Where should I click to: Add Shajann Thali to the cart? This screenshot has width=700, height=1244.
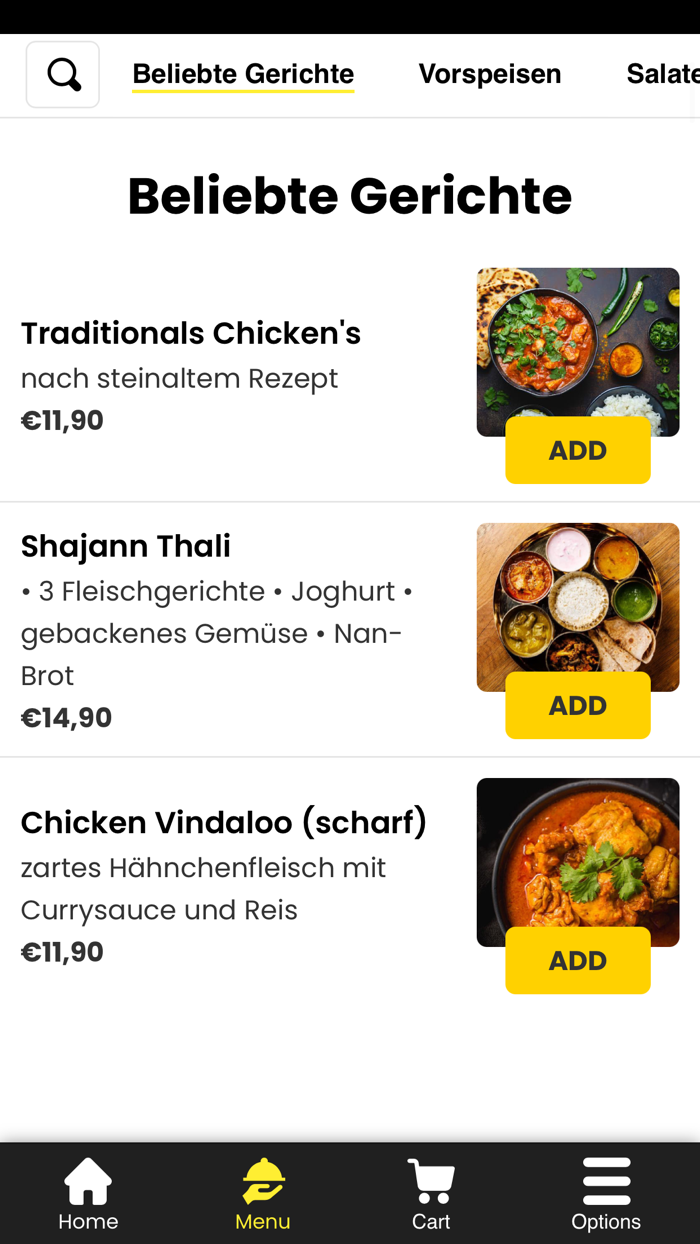pyautogui.click(x=577, y=705)
